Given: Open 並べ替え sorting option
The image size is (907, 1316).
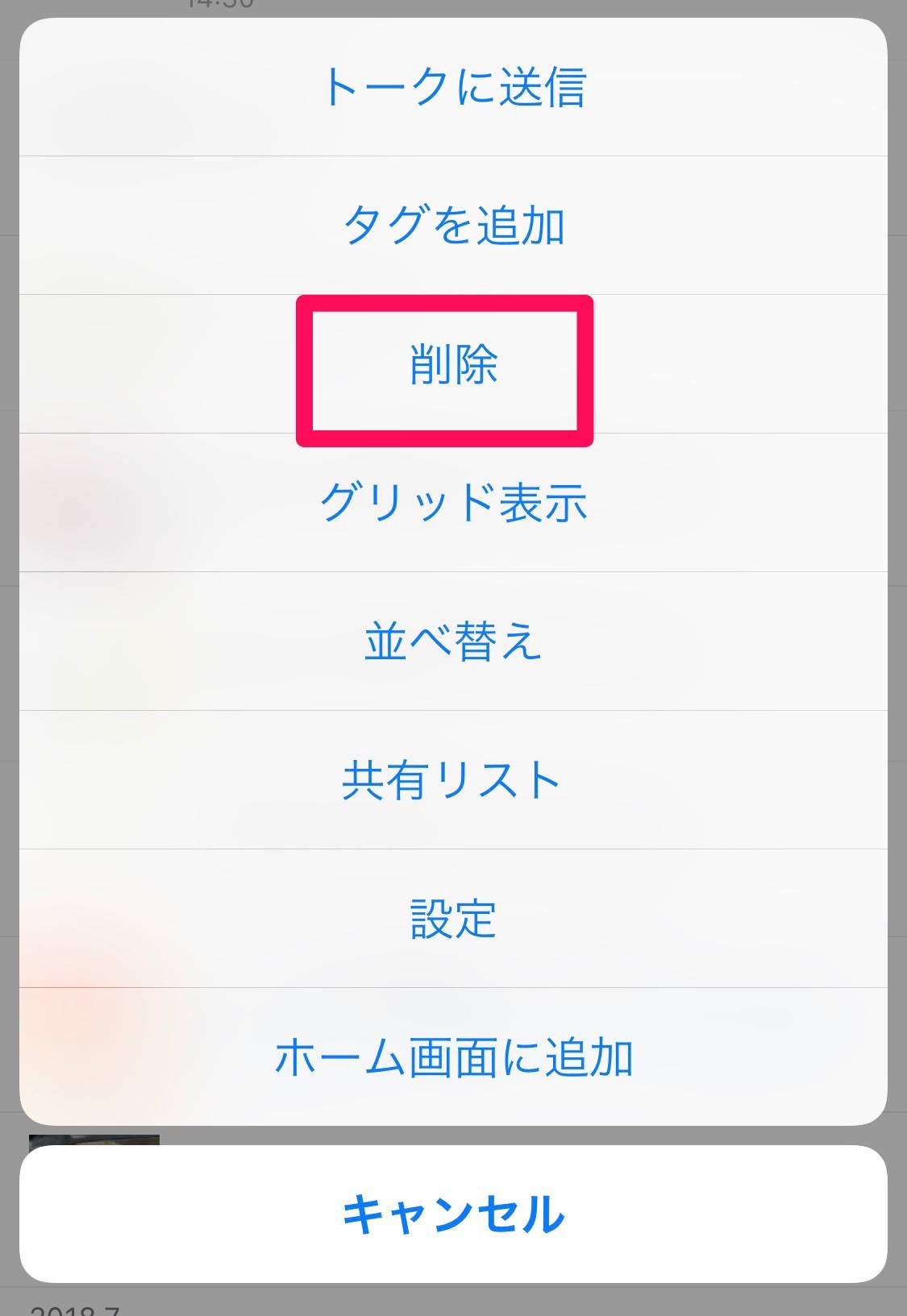Looking at the screenshot, I should click(x=453, y=641).
